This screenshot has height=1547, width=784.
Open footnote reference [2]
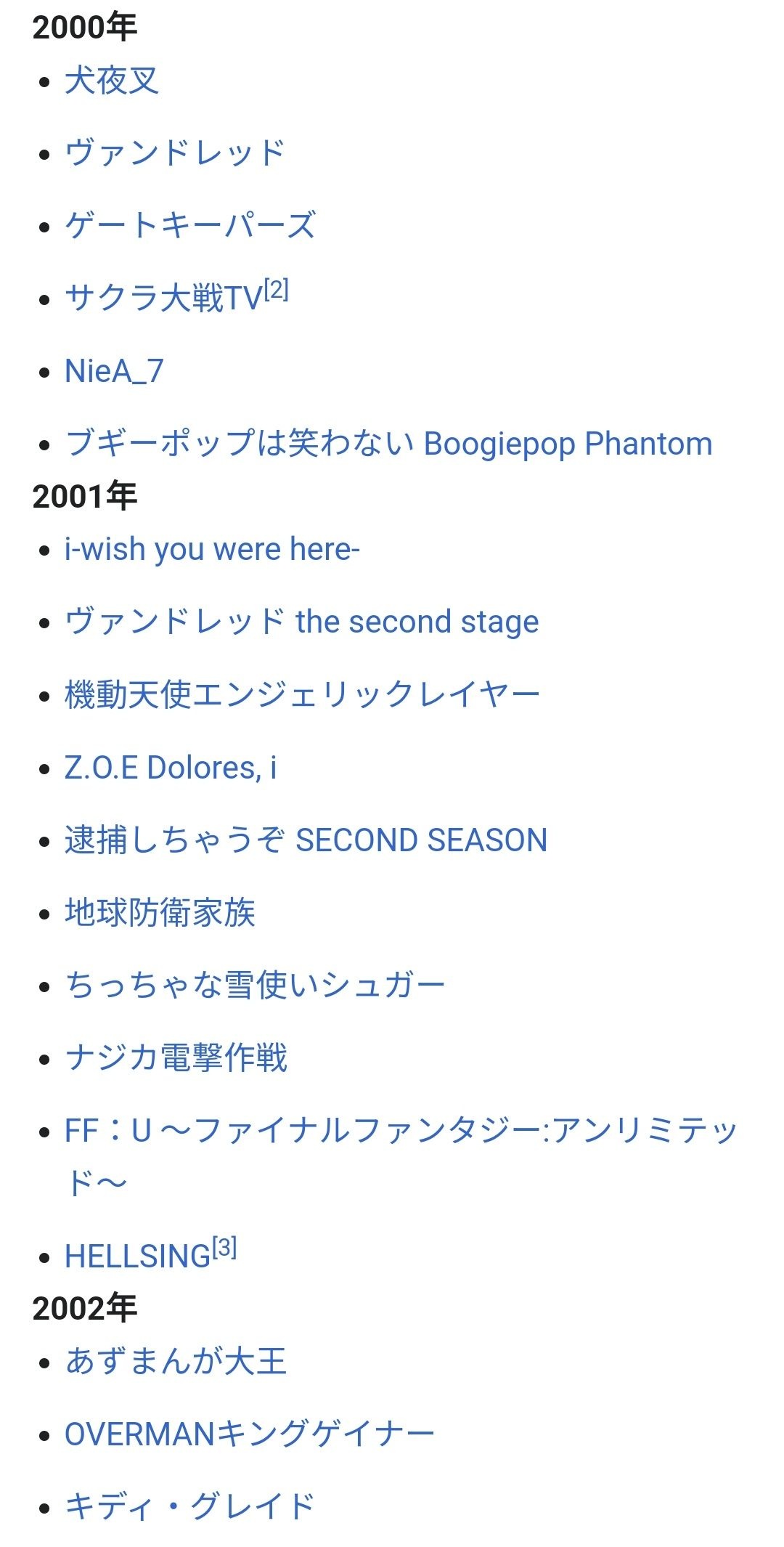[x=277, y=291]
